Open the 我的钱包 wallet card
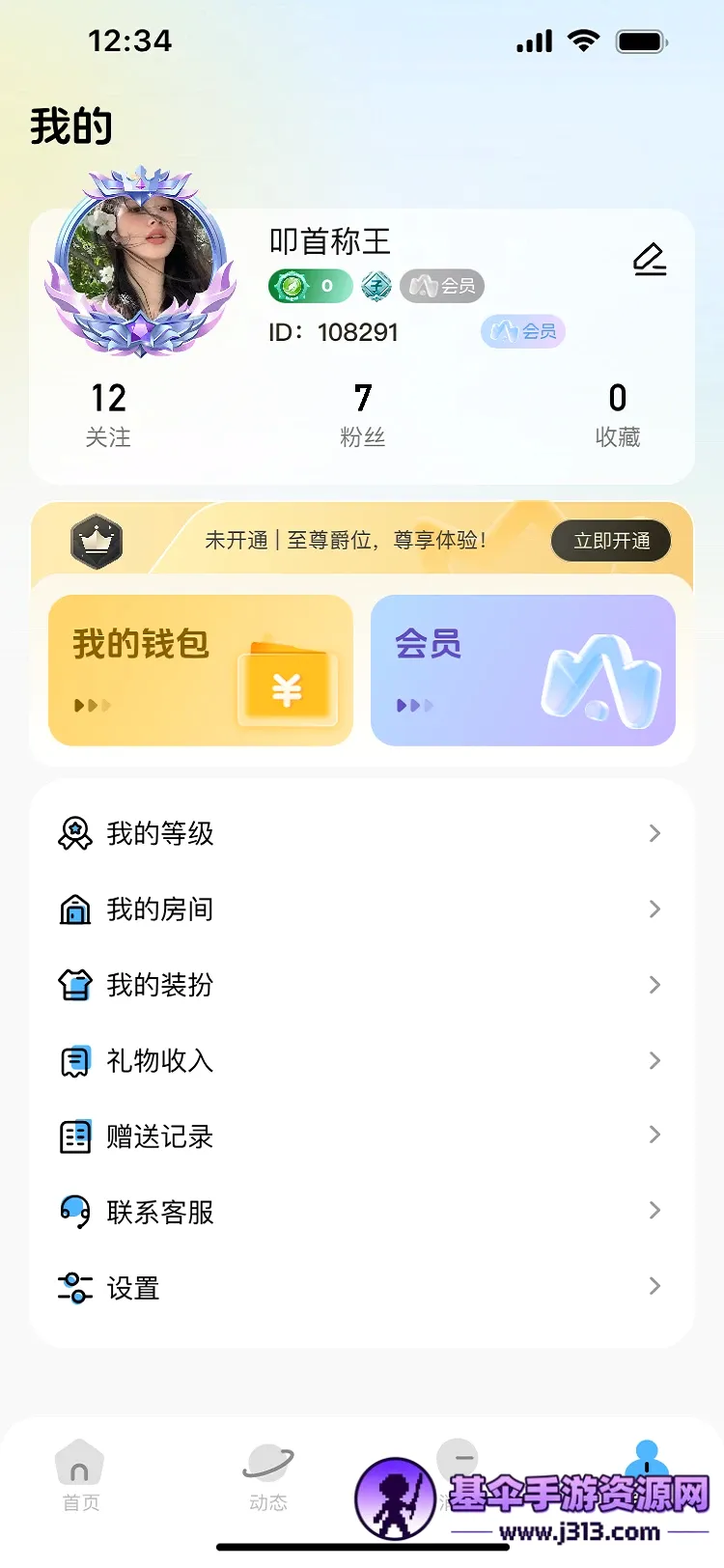Image resolution: width=724 pixels, height=1568 pixels. tap(201, 670)
